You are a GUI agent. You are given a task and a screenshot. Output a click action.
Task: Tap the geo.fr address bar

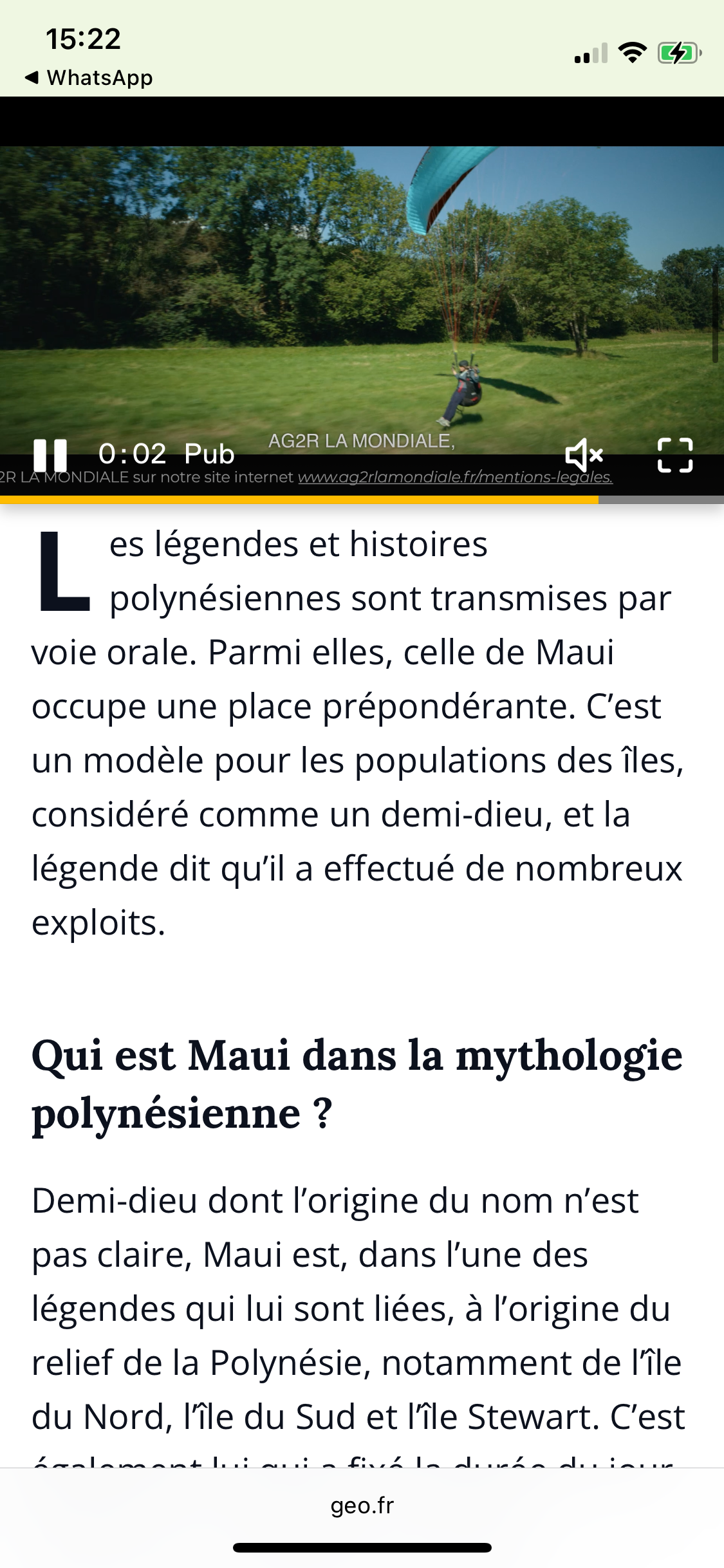362,1506
